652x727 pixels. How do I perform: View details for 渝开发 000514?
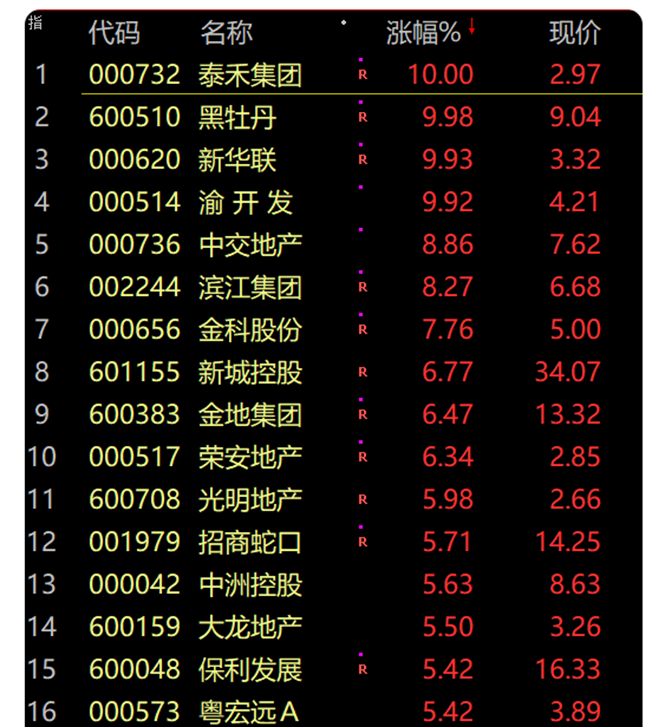(x=334, y=202)
